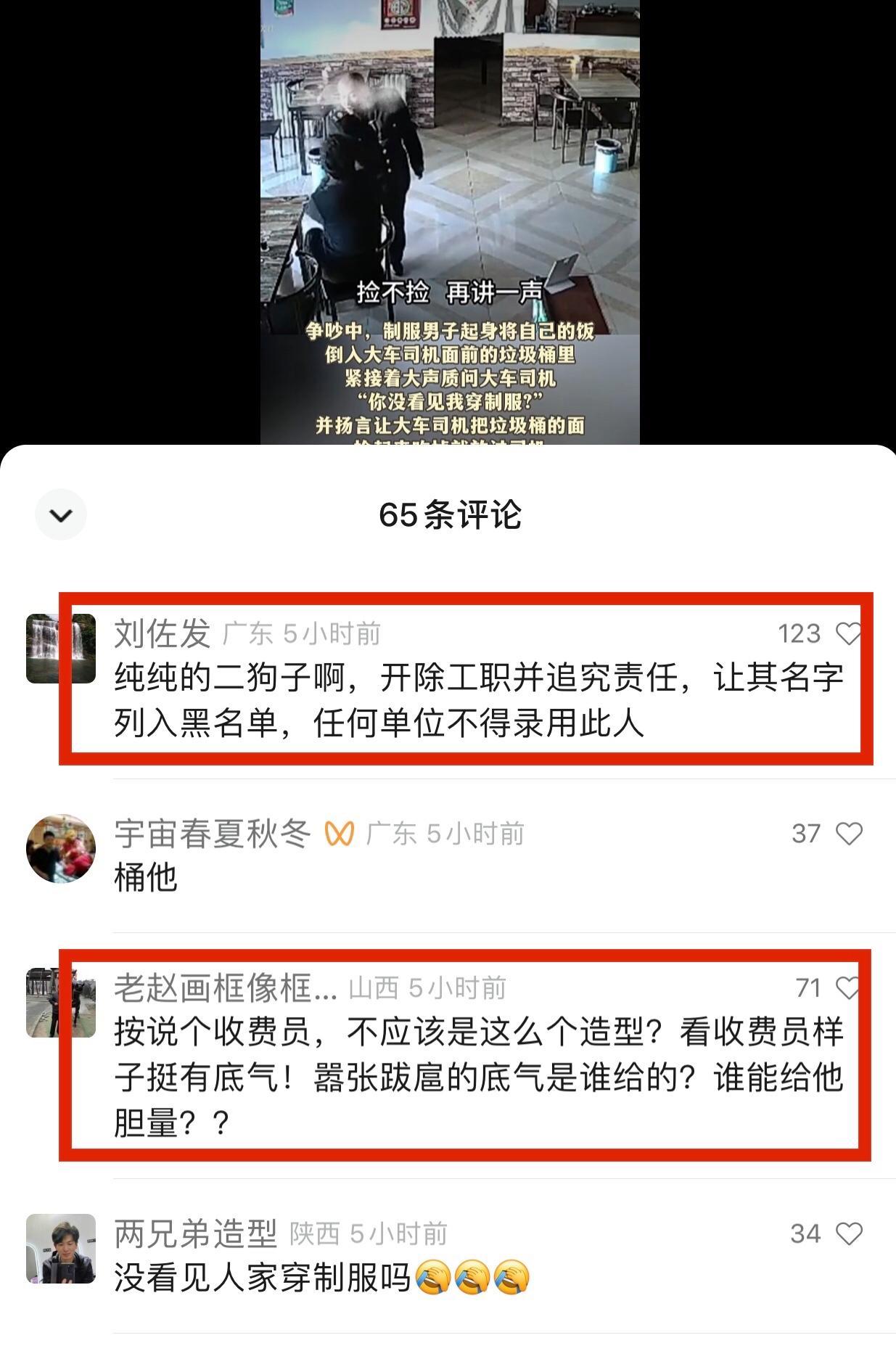Image resolution: width=896 pixels, height=1351 pixels.
Task: Tap the username 宇宙春夏秋冬
Action: [213, 834]
